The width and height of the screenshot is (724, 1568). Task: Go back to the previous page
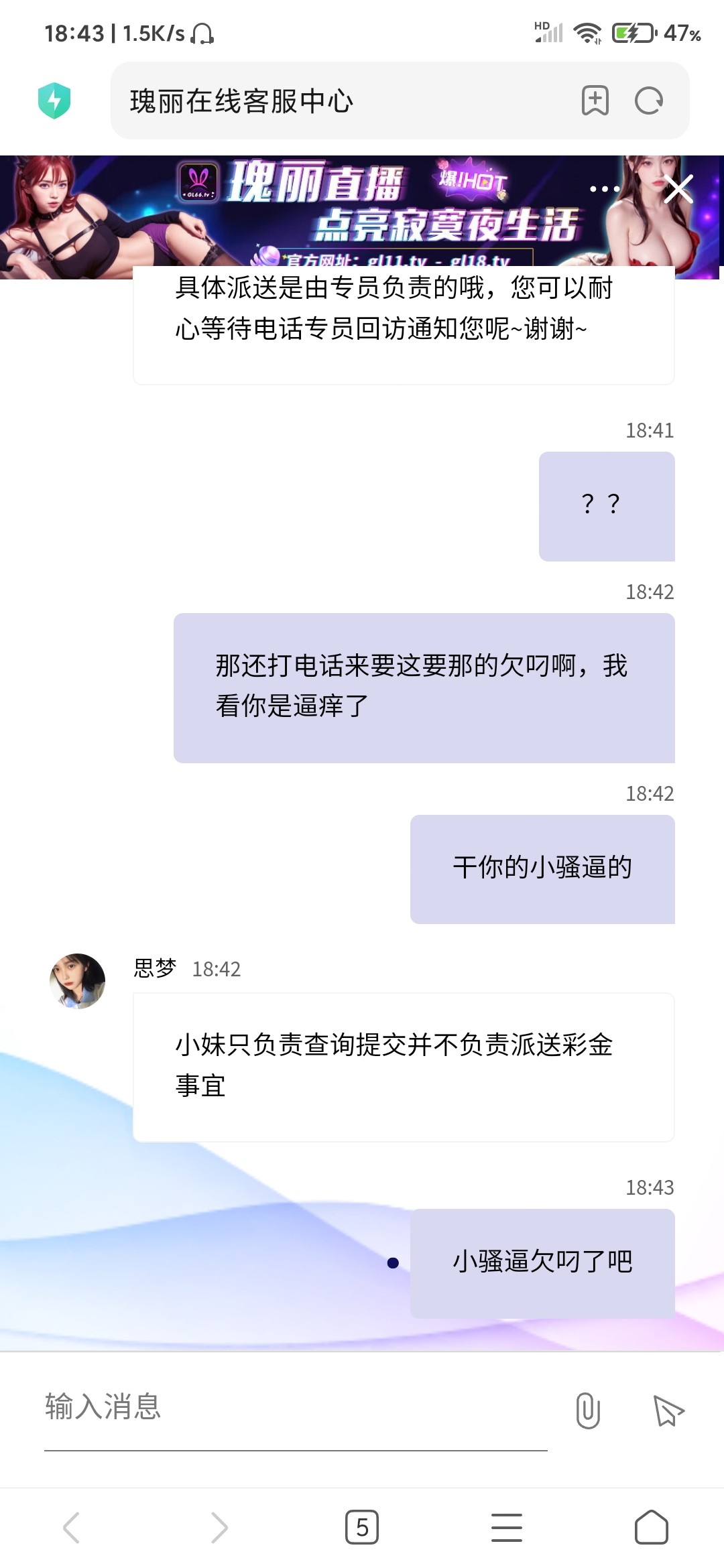click(x=72, y=1528)
